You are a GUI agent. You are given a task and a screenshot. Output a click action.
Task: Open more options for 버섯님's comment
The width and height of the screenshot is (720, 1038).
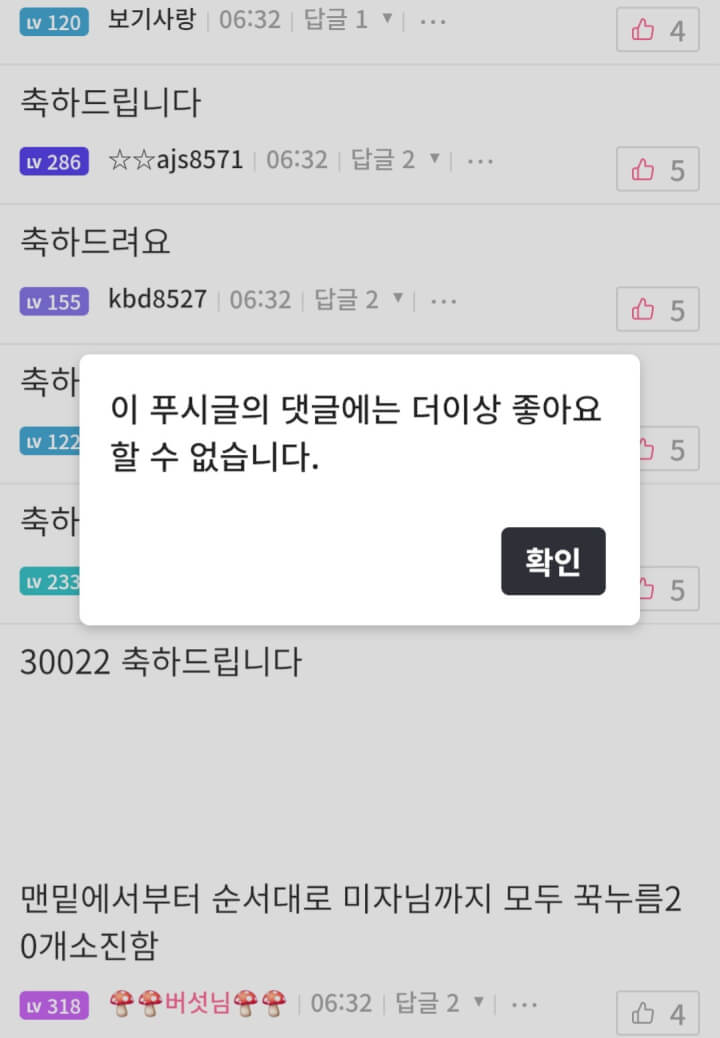tap(524, 1003)
